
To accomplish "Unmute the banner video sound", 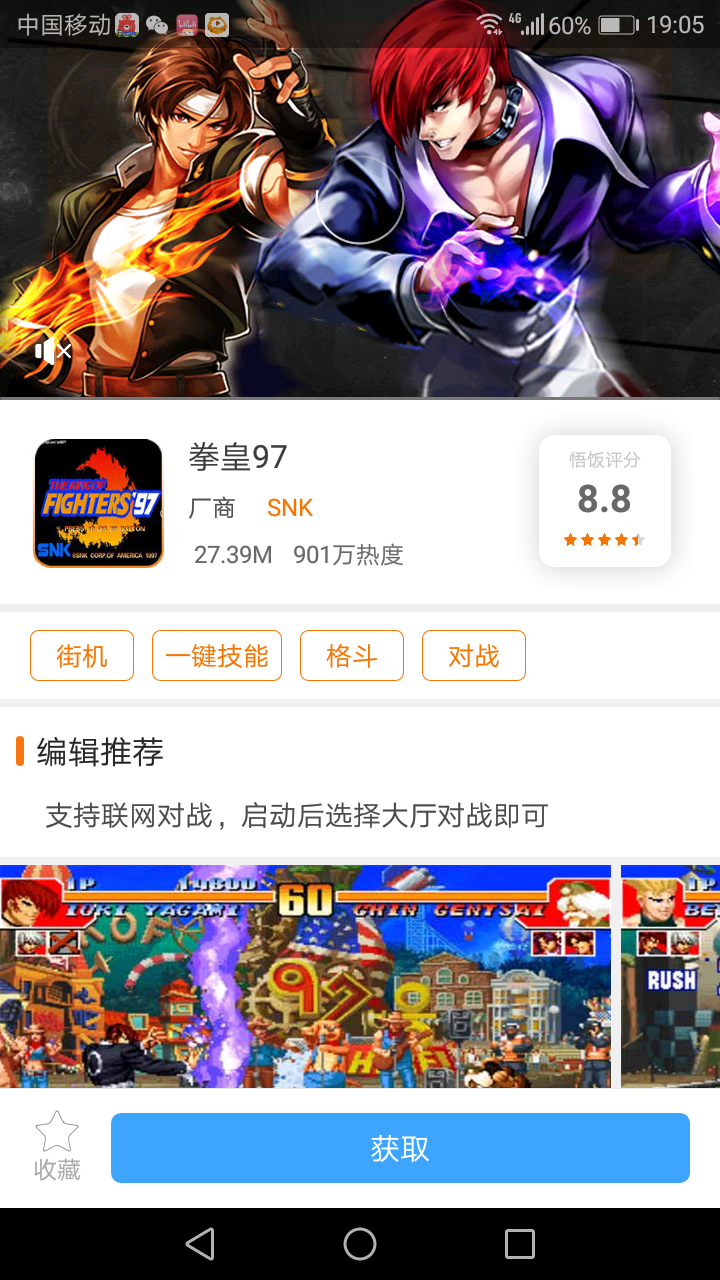I will (x=53, y=351).
